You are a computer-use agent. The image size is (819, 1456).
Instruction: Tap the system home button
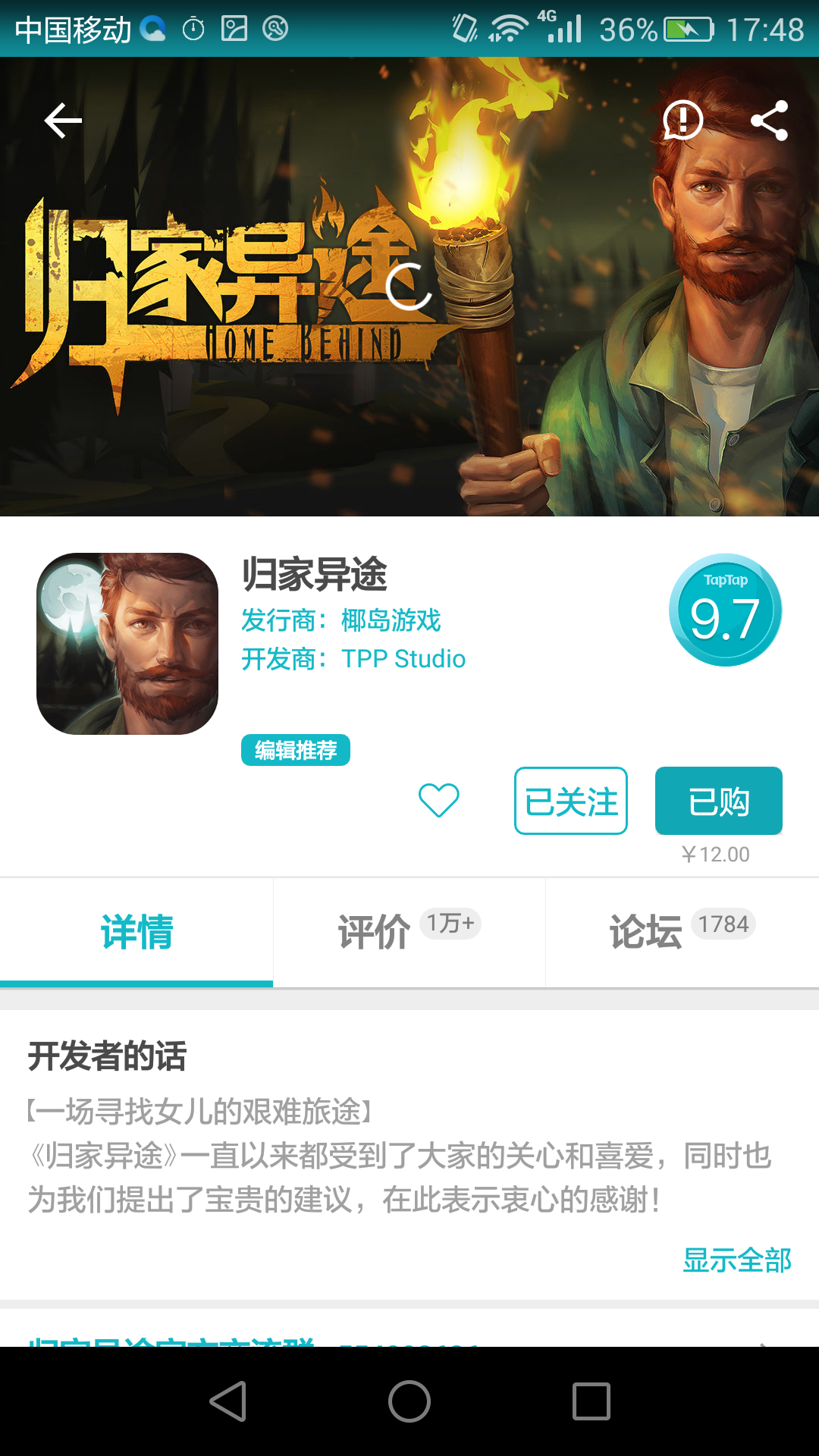click(409, 1401)
